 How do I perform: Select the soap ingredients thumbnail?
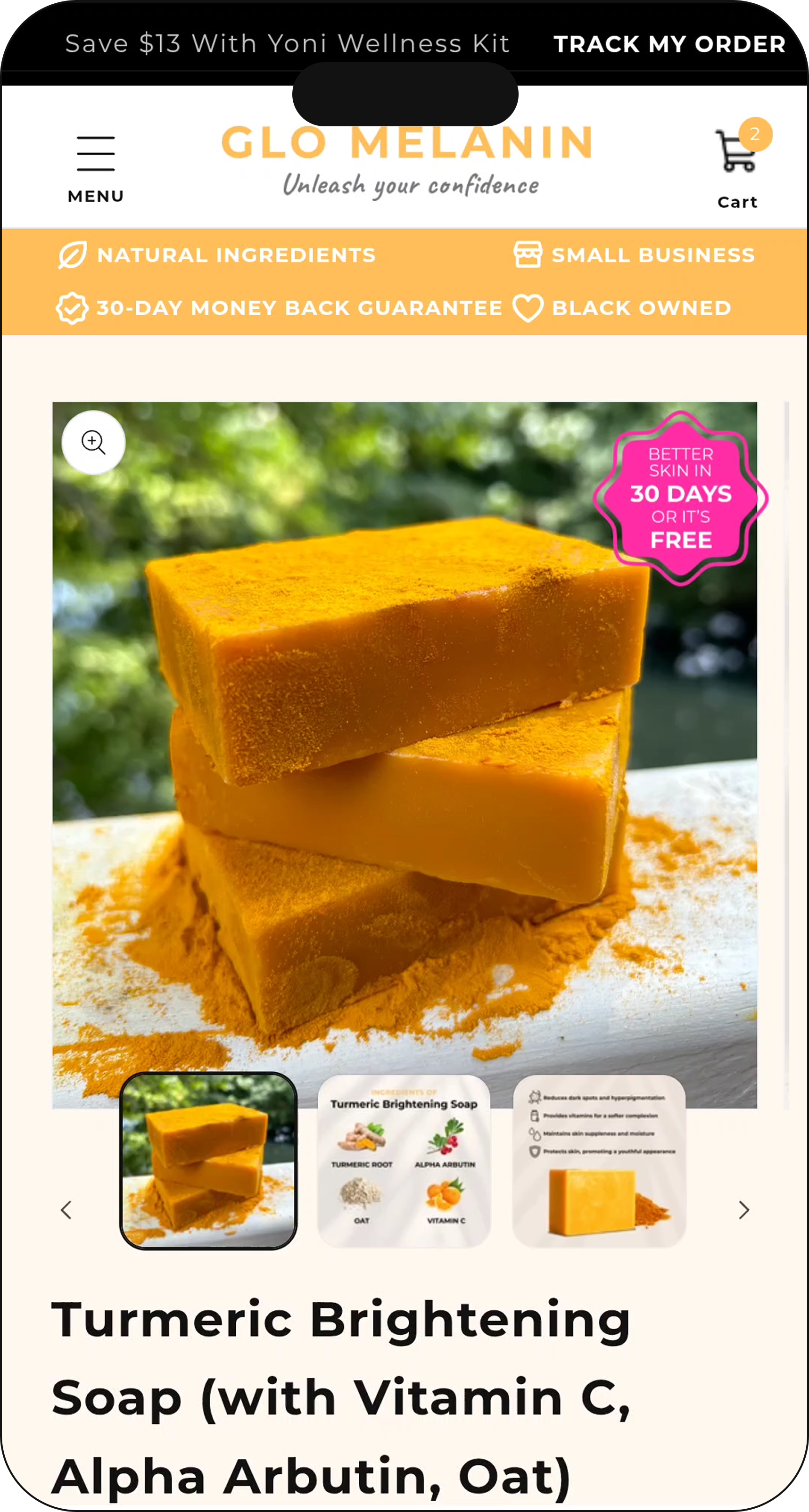tap(404, 1160)
